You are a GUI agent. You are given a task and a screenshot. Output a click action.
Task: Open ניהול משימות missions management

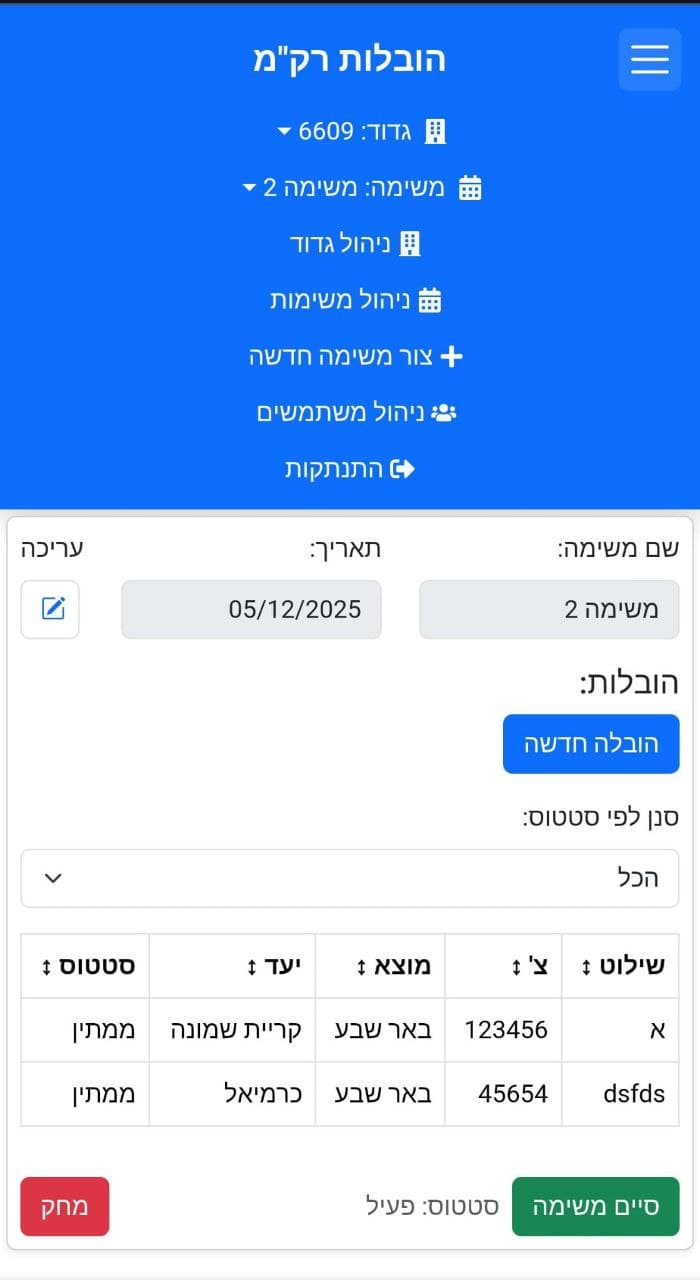pyautogui.click(x=355, y=300)
